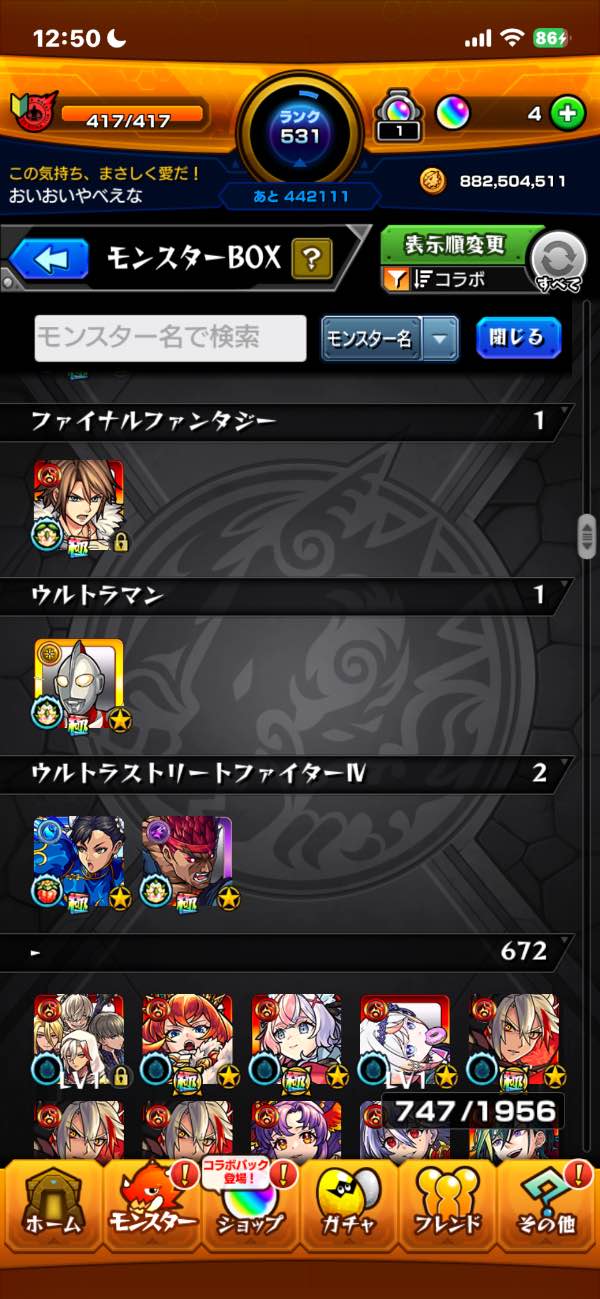Tap the rank 531 circle
Screen dimensions: 600x1299
pos(300,127)
